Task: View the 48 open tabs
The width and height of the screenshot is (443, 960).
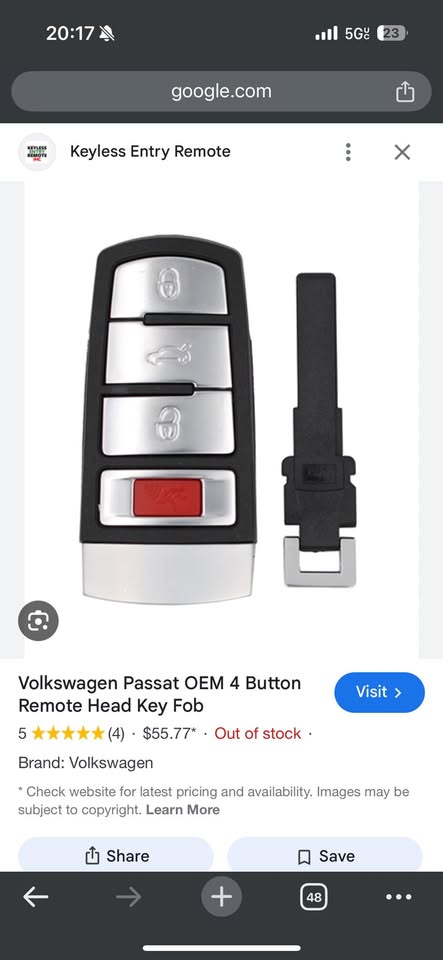Action: tap(314, 898)
